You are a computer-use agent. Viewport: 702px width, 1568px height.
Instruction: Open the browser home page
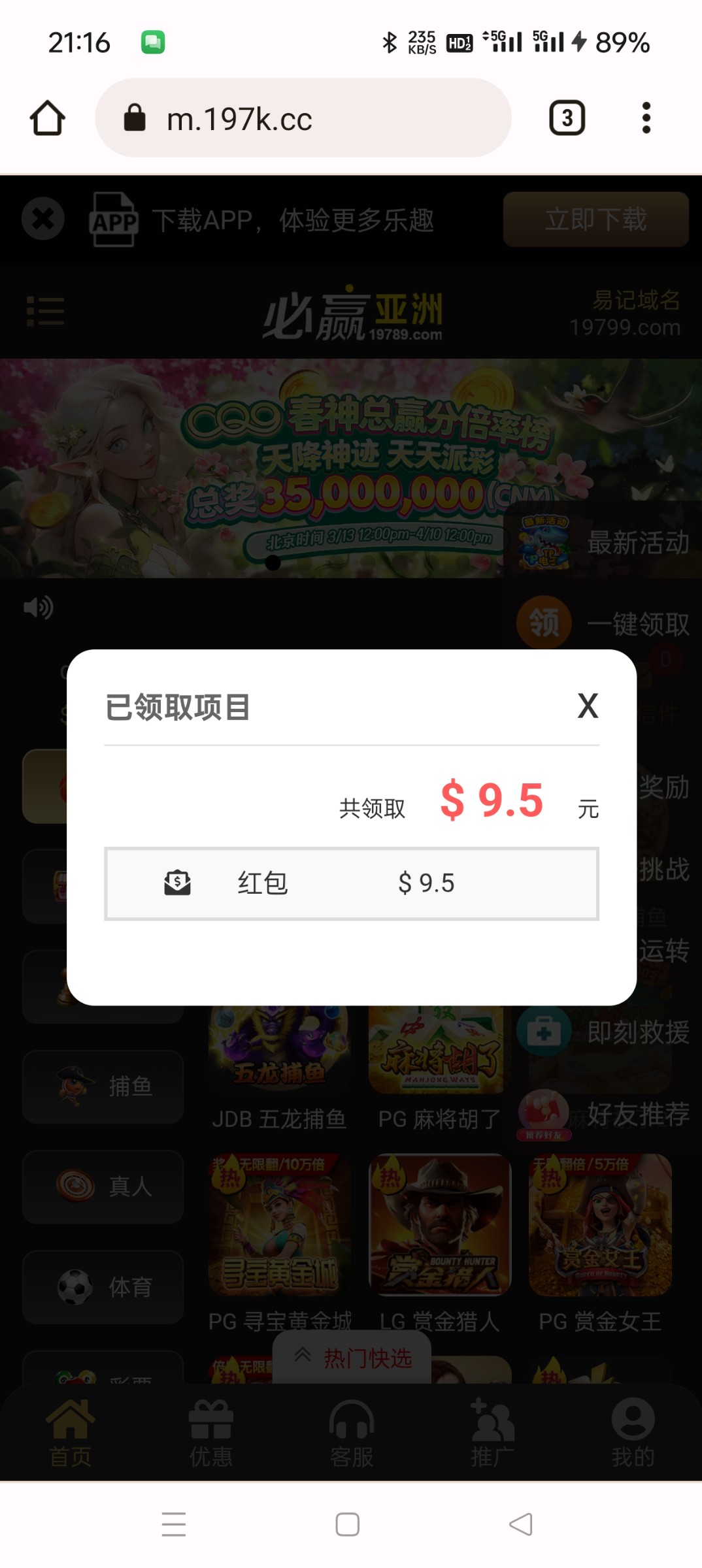(48, 118)
